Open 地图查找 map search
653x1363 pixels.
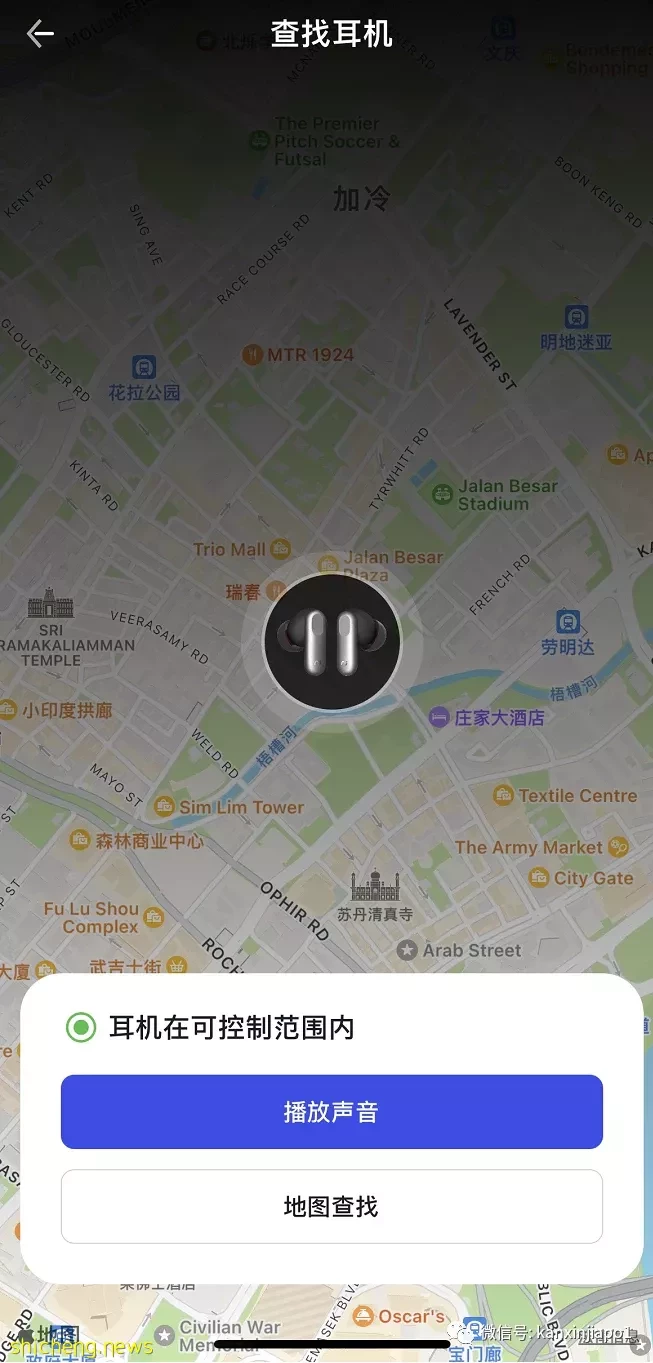tap(331, 1207)
